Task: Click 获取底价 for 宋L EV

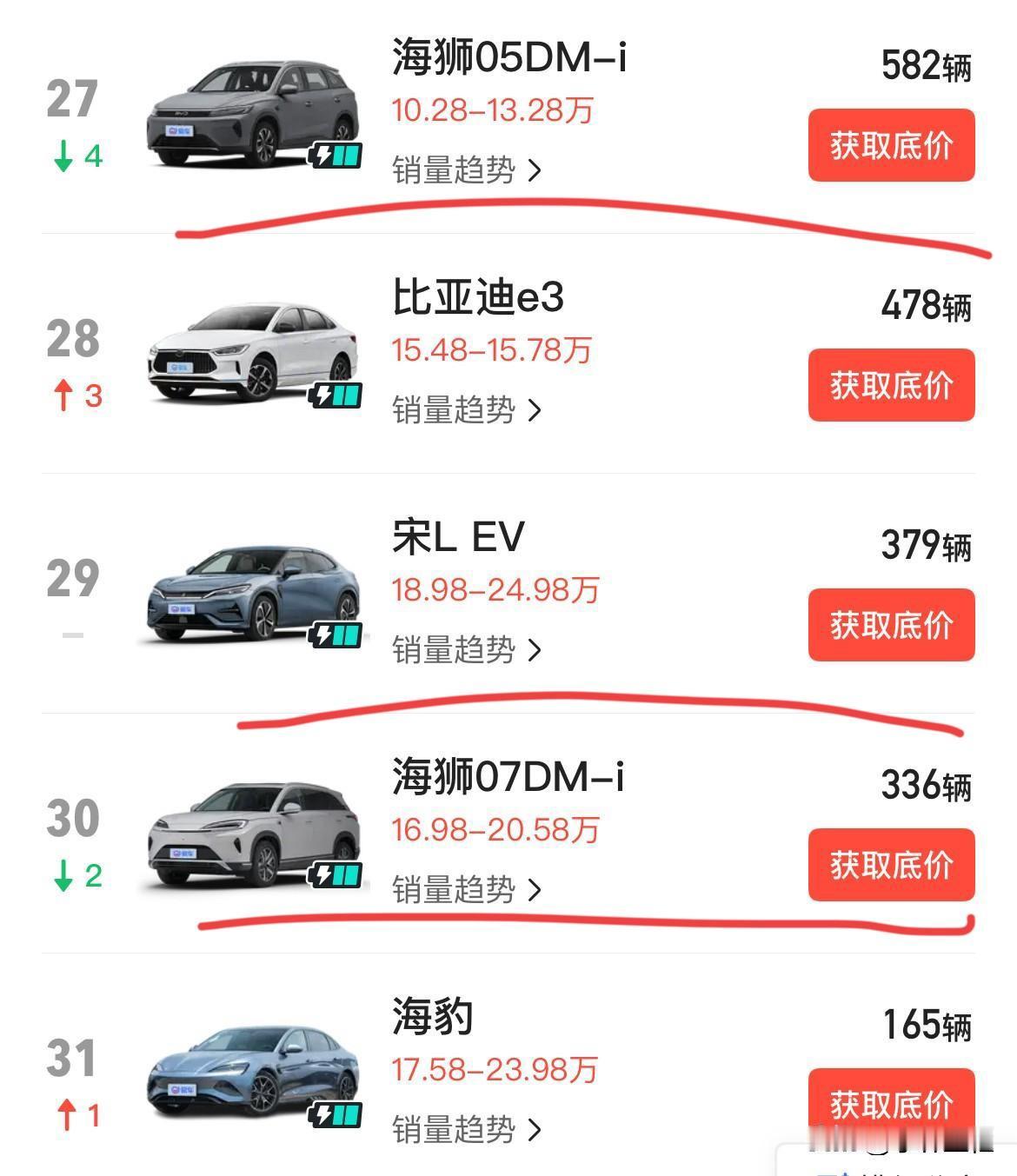Action: [890, 623]
